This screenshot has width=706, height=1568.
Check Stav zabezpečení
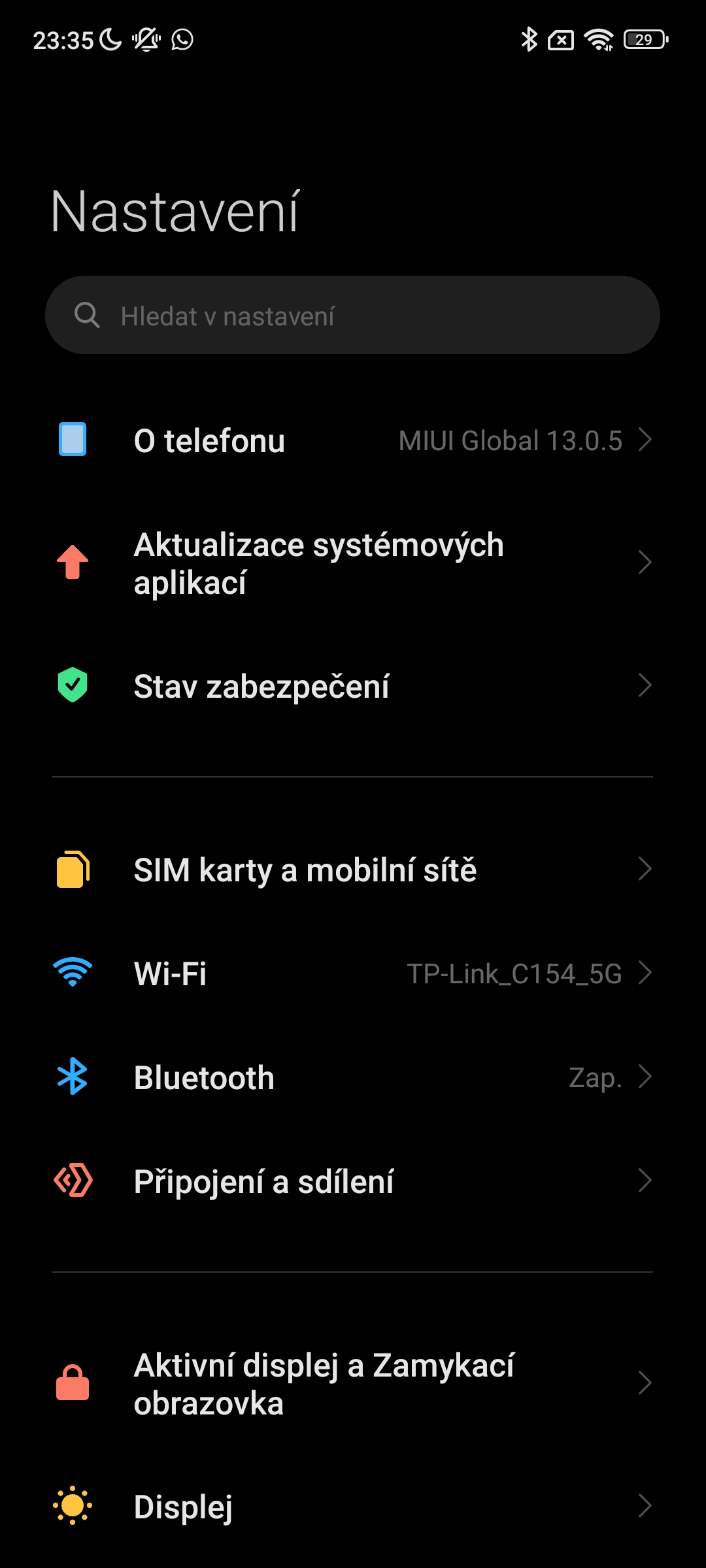[x=353, y=686]
